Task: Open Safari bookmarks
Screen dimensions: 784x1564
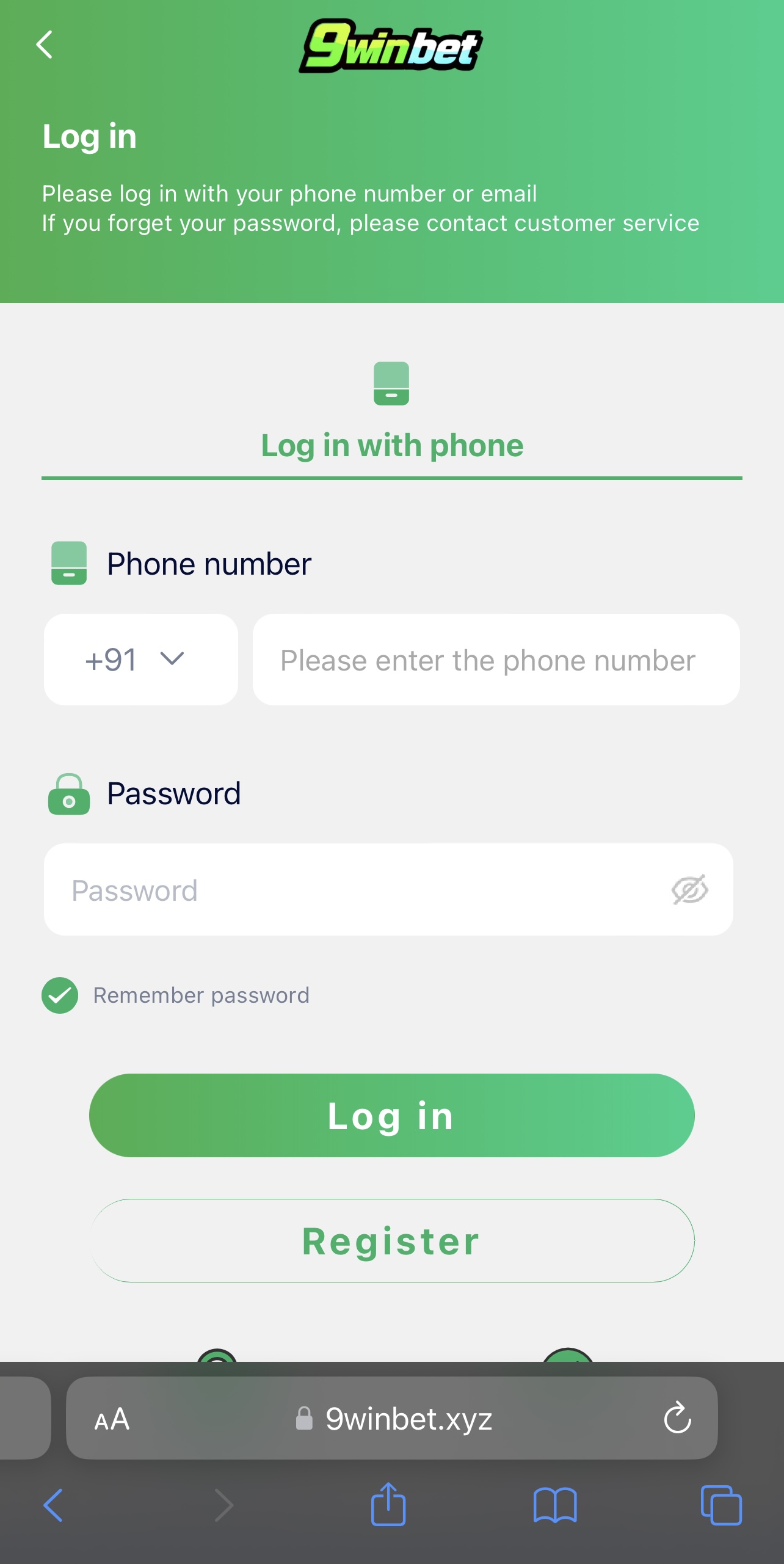Action: pos(554,1505)
